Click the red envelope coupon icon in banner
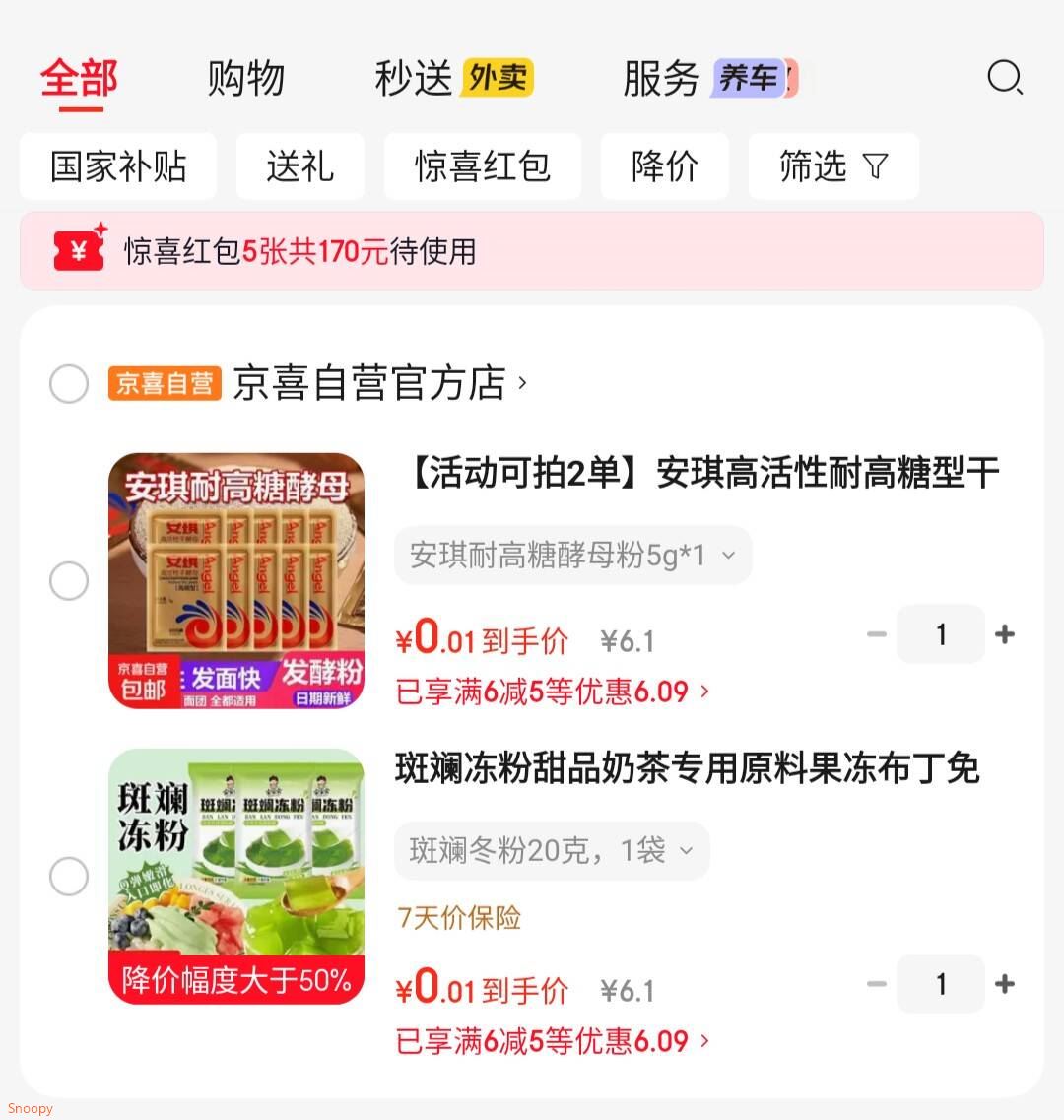1064x1120 pixels. 79,250
